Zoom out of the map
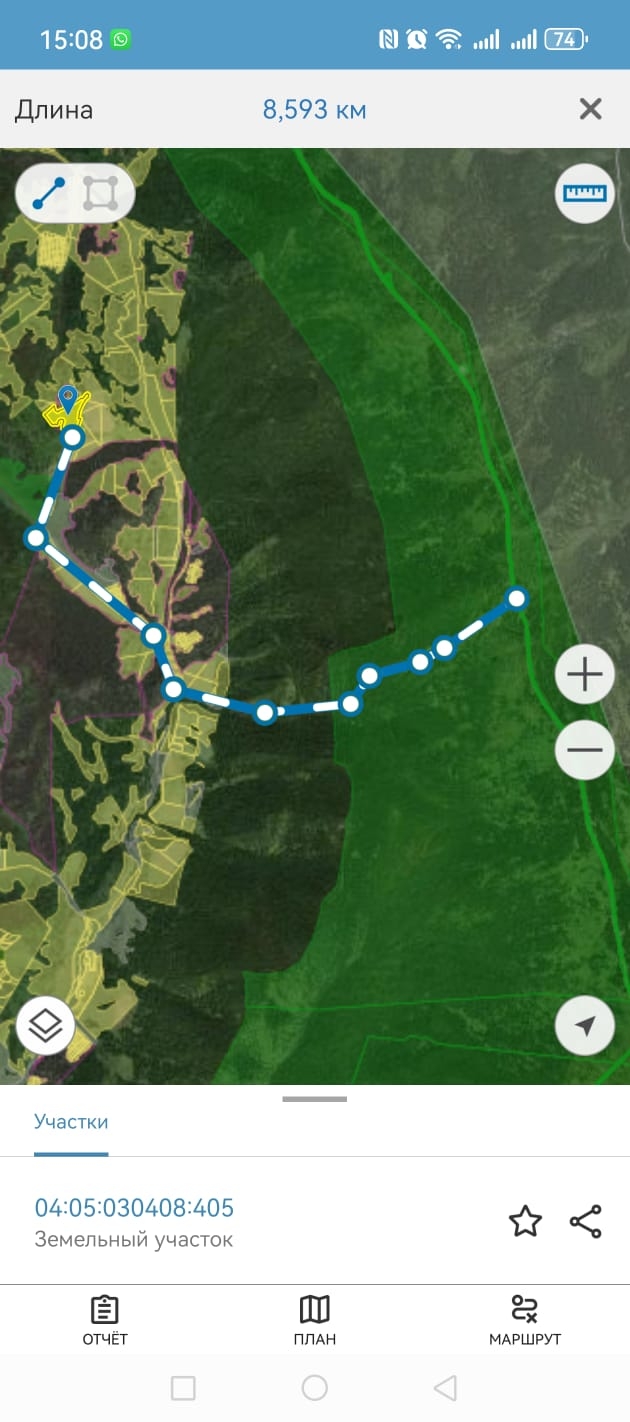 click(x=585, y=749)
